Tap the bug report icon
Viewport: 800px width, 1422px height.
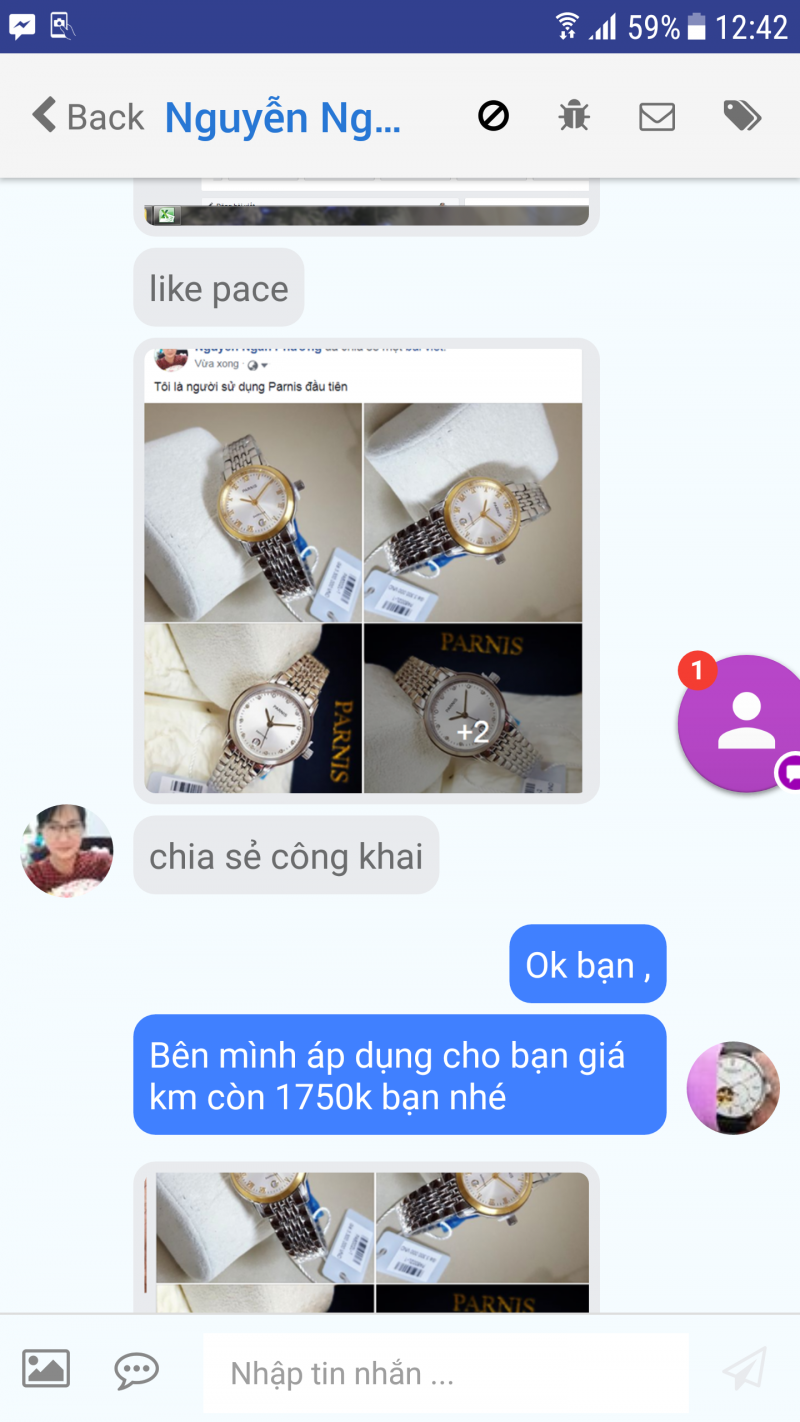[x=574, y=117]
